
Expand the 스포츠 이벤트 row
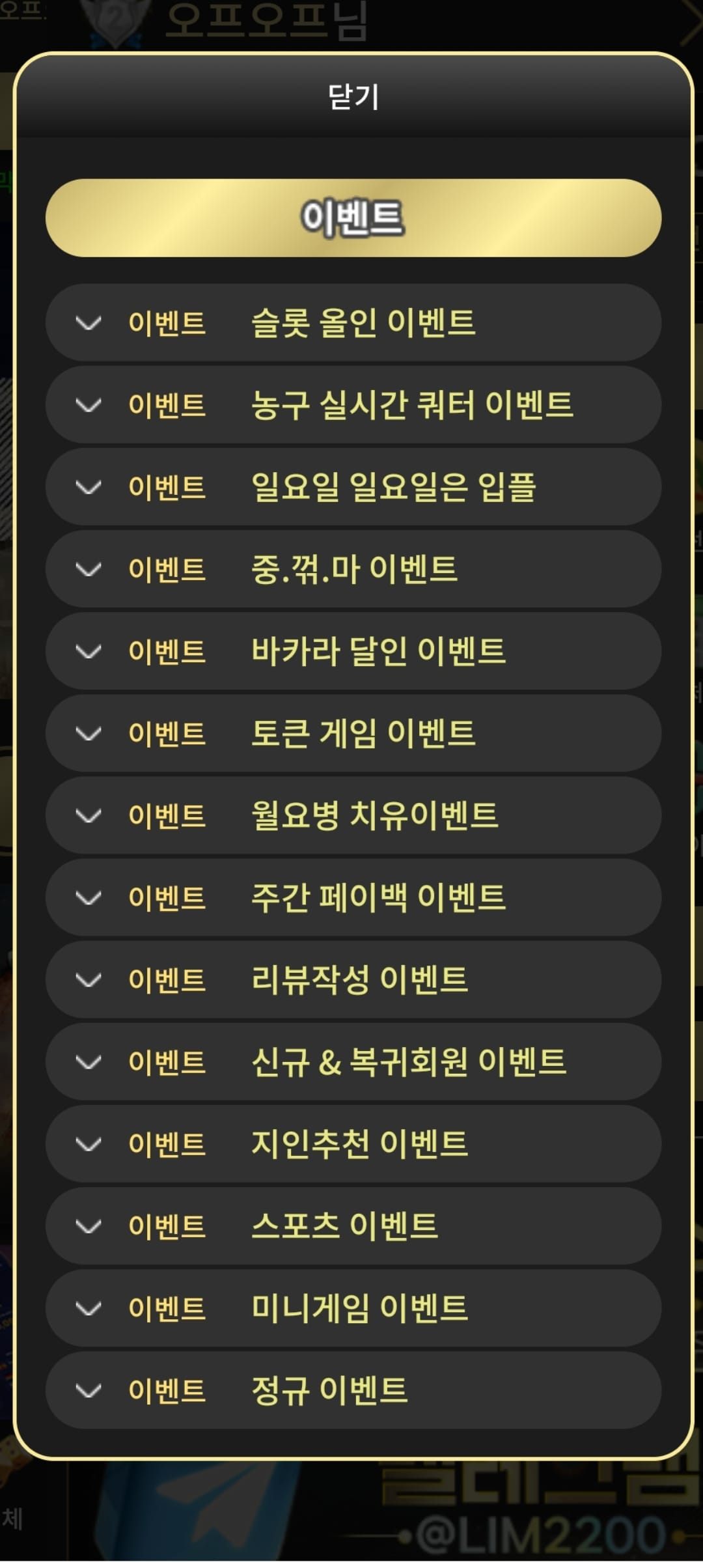tap(353, 1225)
